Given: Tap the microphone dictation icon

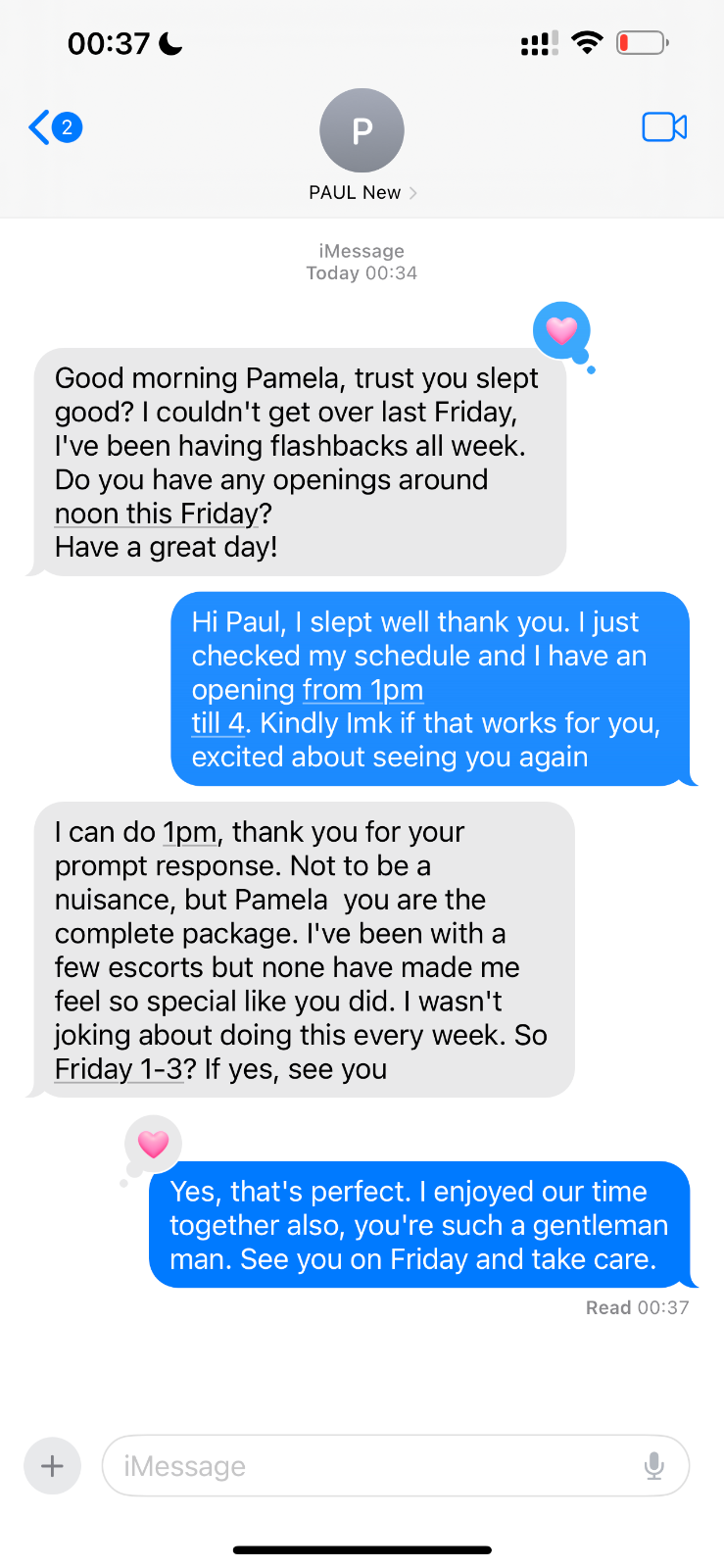Looking at the screenshot, I should pos(653,1466).
